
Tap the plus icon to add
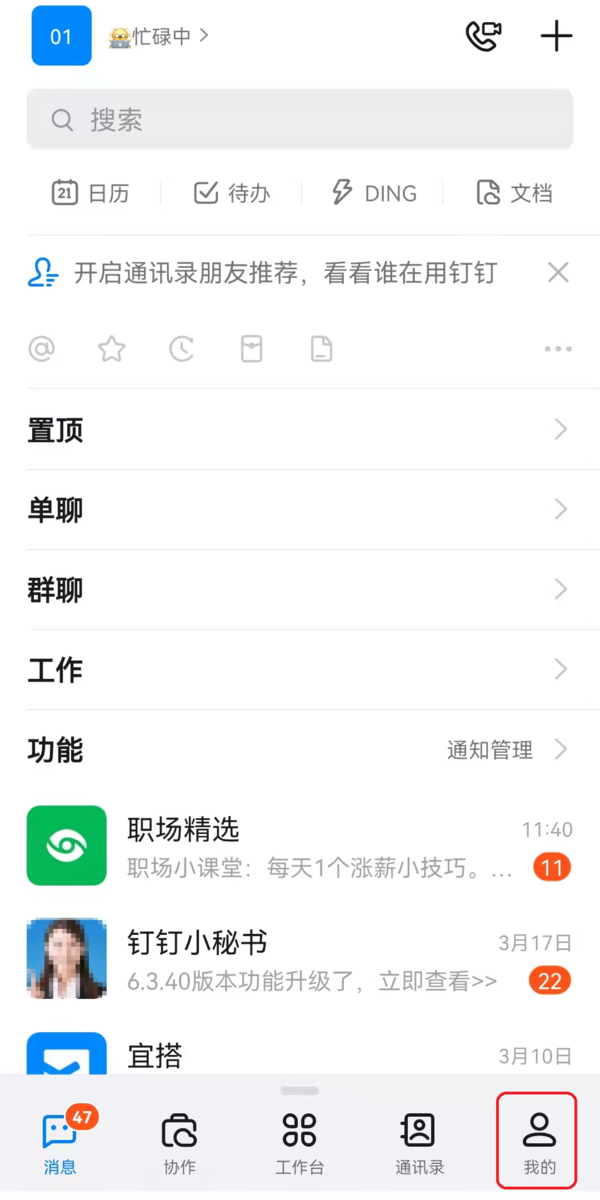click(x=556, y=37)
